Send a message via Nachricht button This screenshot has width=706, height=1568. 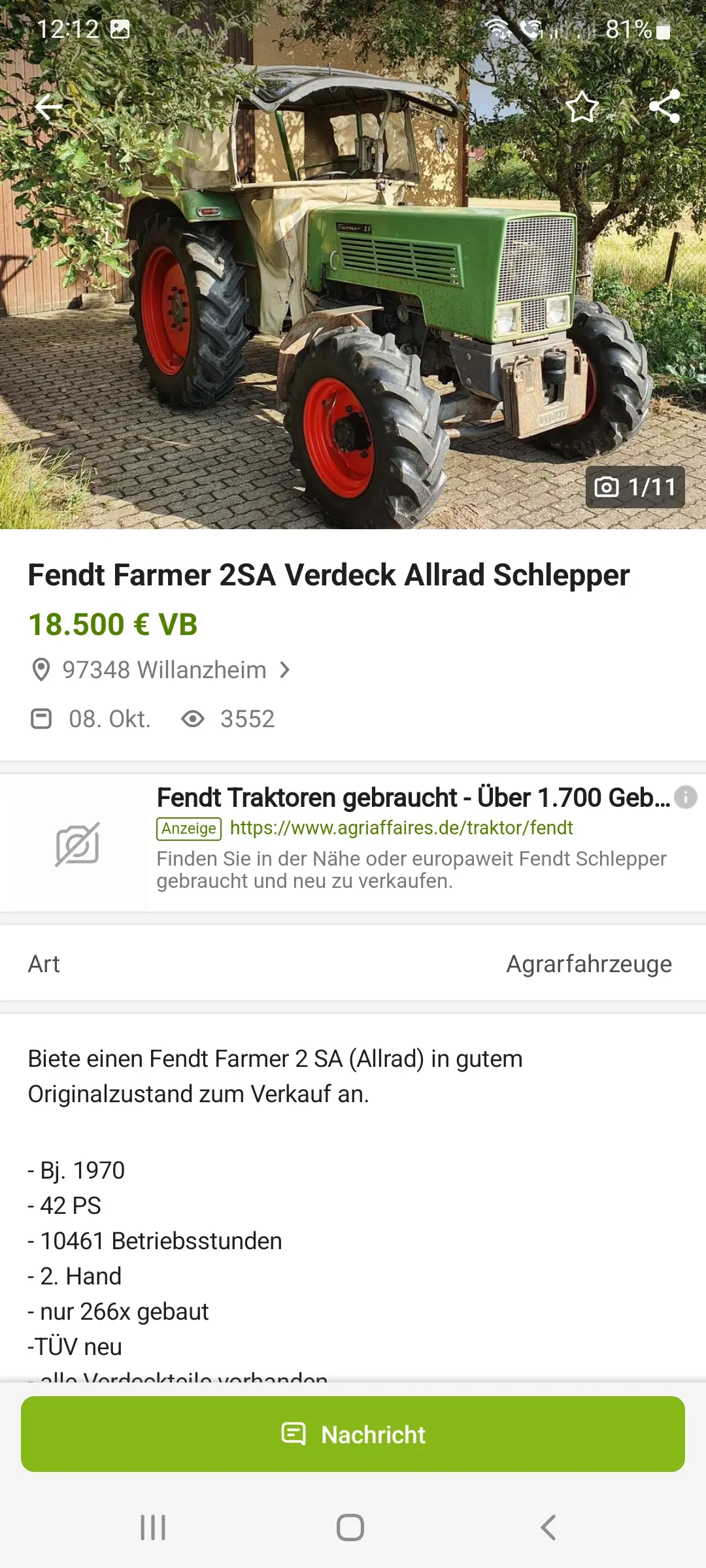[x=353, y=1435]
